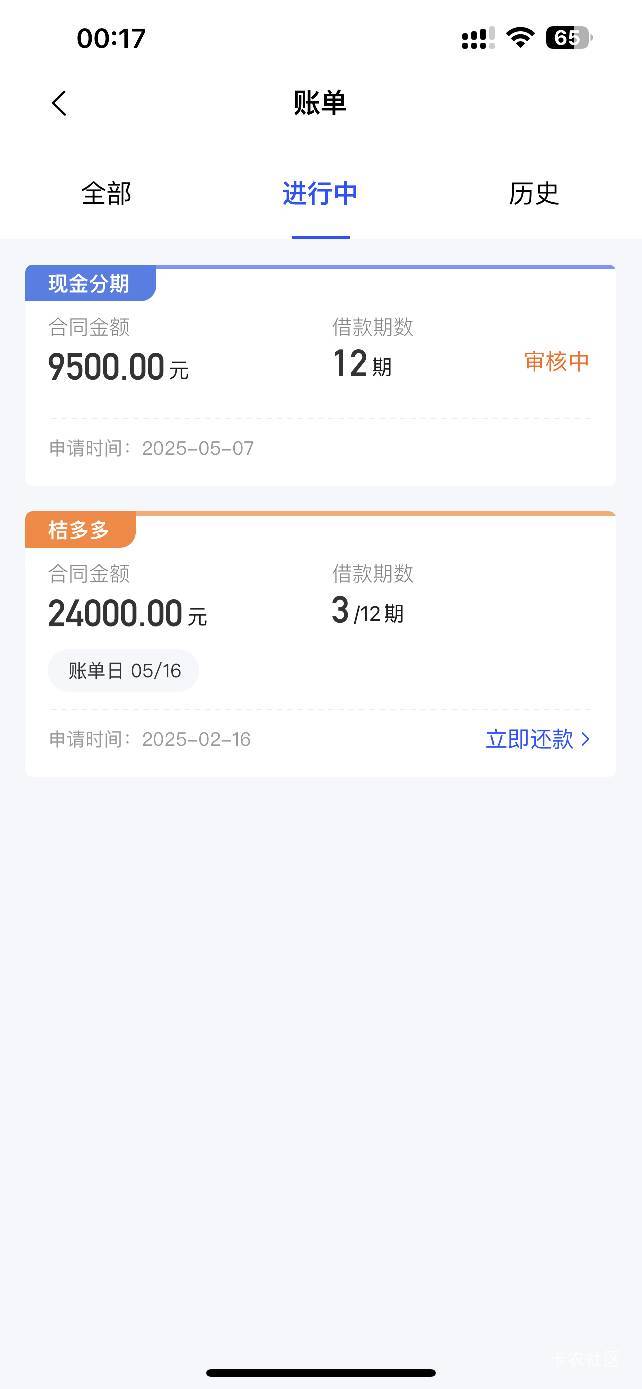The image size is (642, 1389).
Task: Open the 桔多多 24000.00元 bill card
Action: (x=320, y=644)
